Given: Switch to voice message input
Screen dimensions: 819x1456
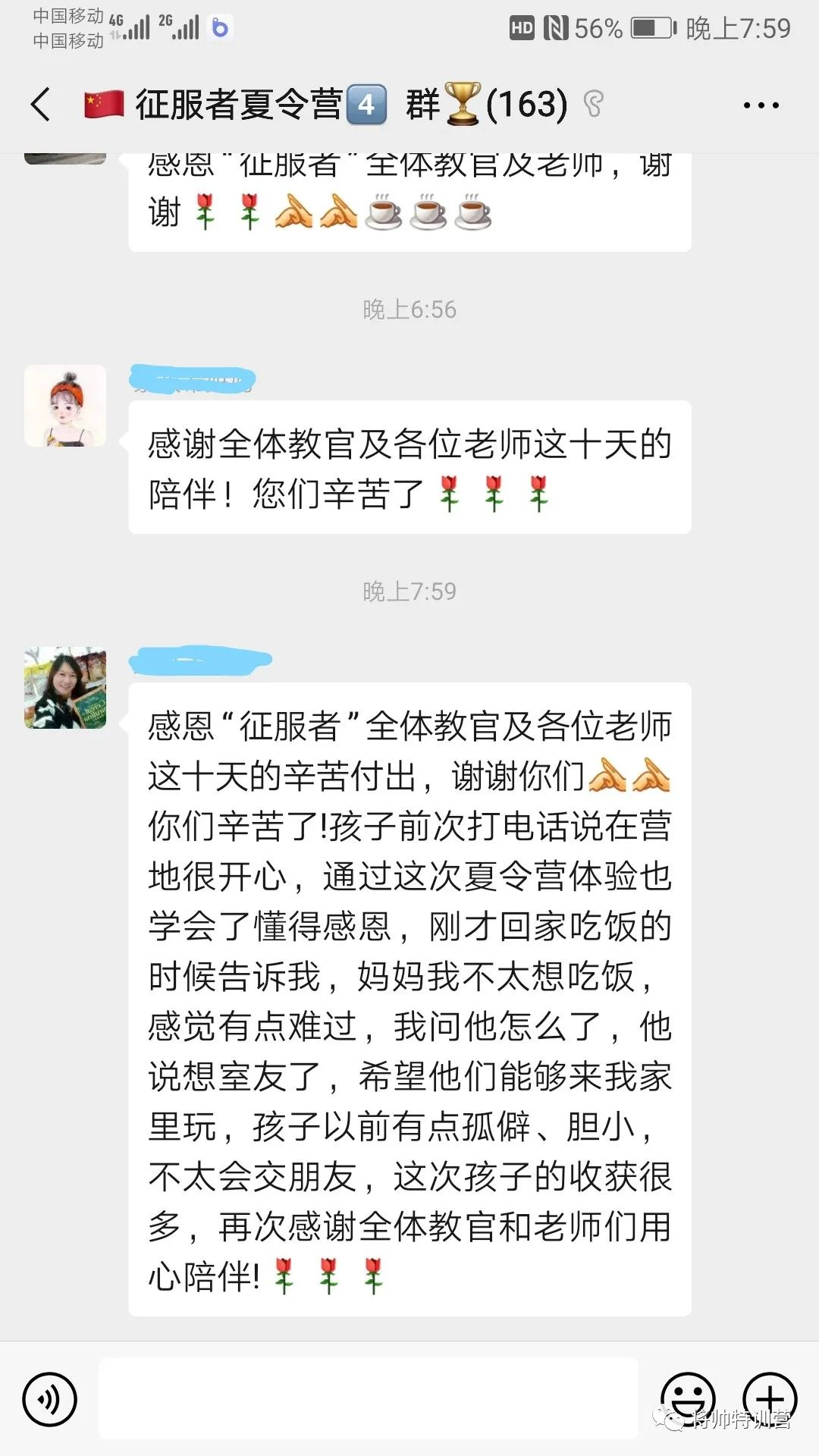Looking at the screenshot, I should [50, 1398].
